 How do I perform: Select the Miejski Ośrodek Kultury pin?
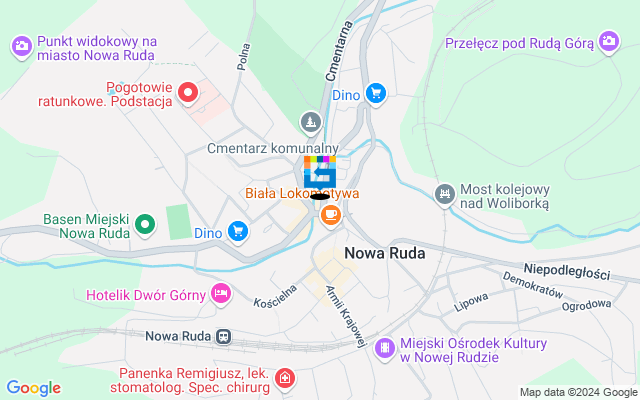pyautogui.click(x=384, y=349)
